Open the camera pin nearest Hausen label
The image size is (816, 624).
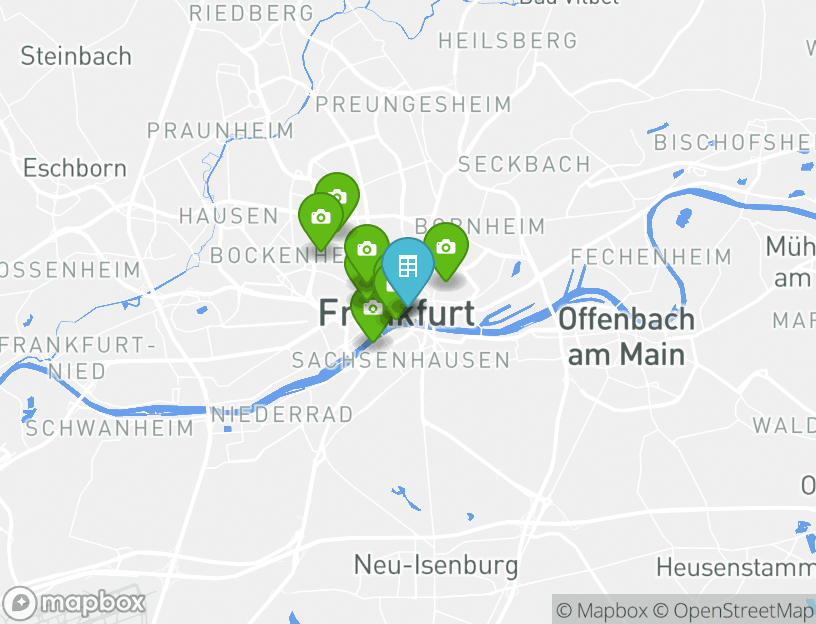pyautogui.click(x=320, y=217)
